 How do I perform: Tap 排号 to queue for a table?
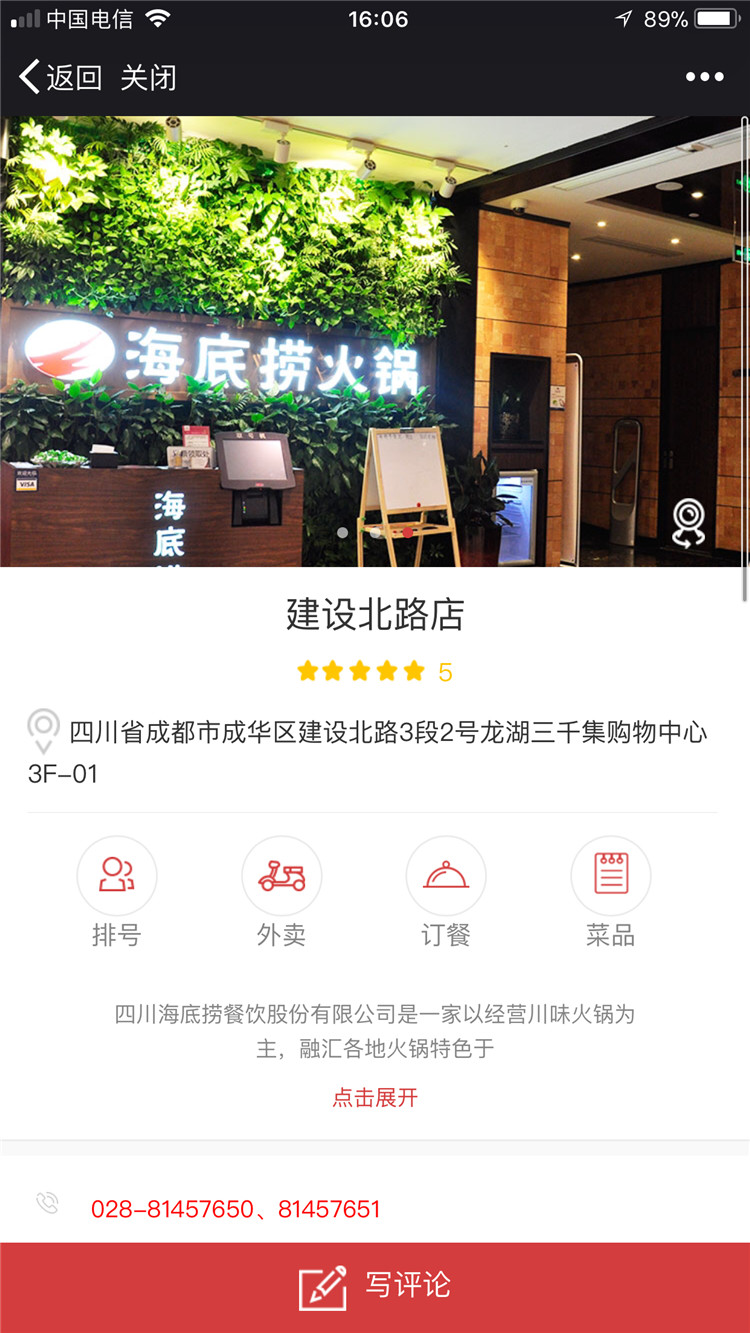117,891
